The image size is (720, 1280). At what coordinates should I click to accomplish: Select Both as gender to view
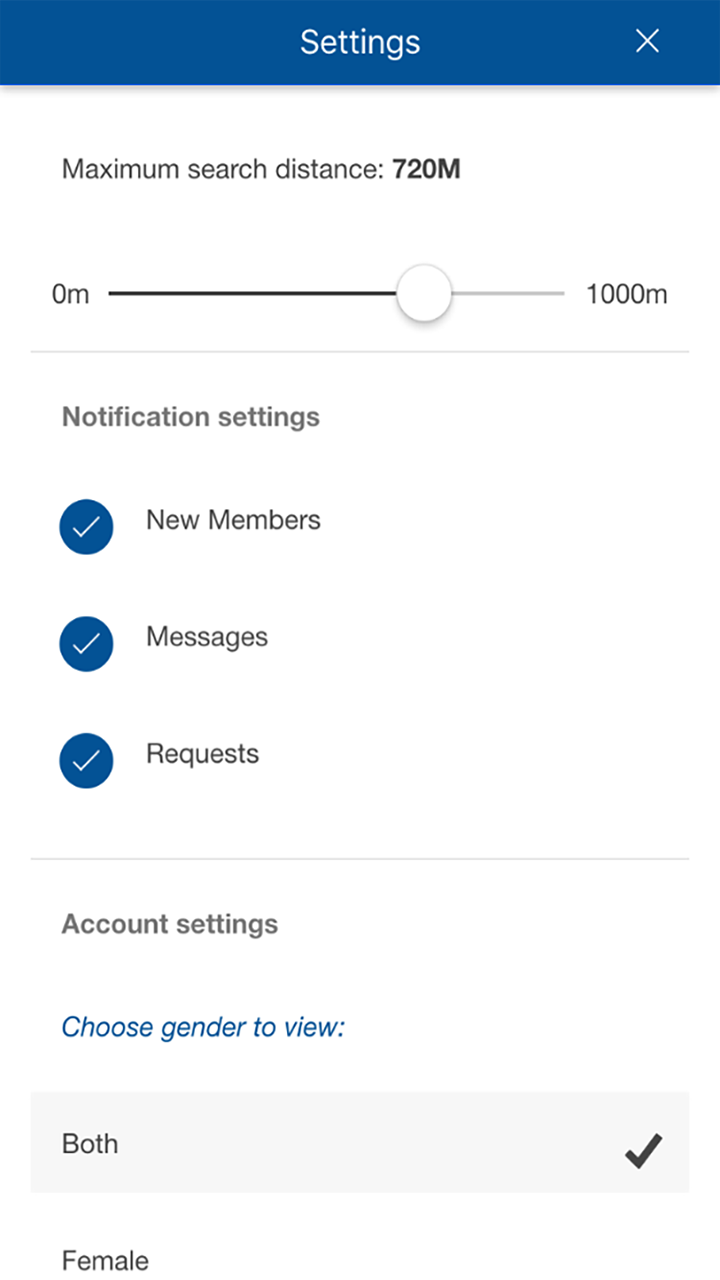pos(360,1143)
